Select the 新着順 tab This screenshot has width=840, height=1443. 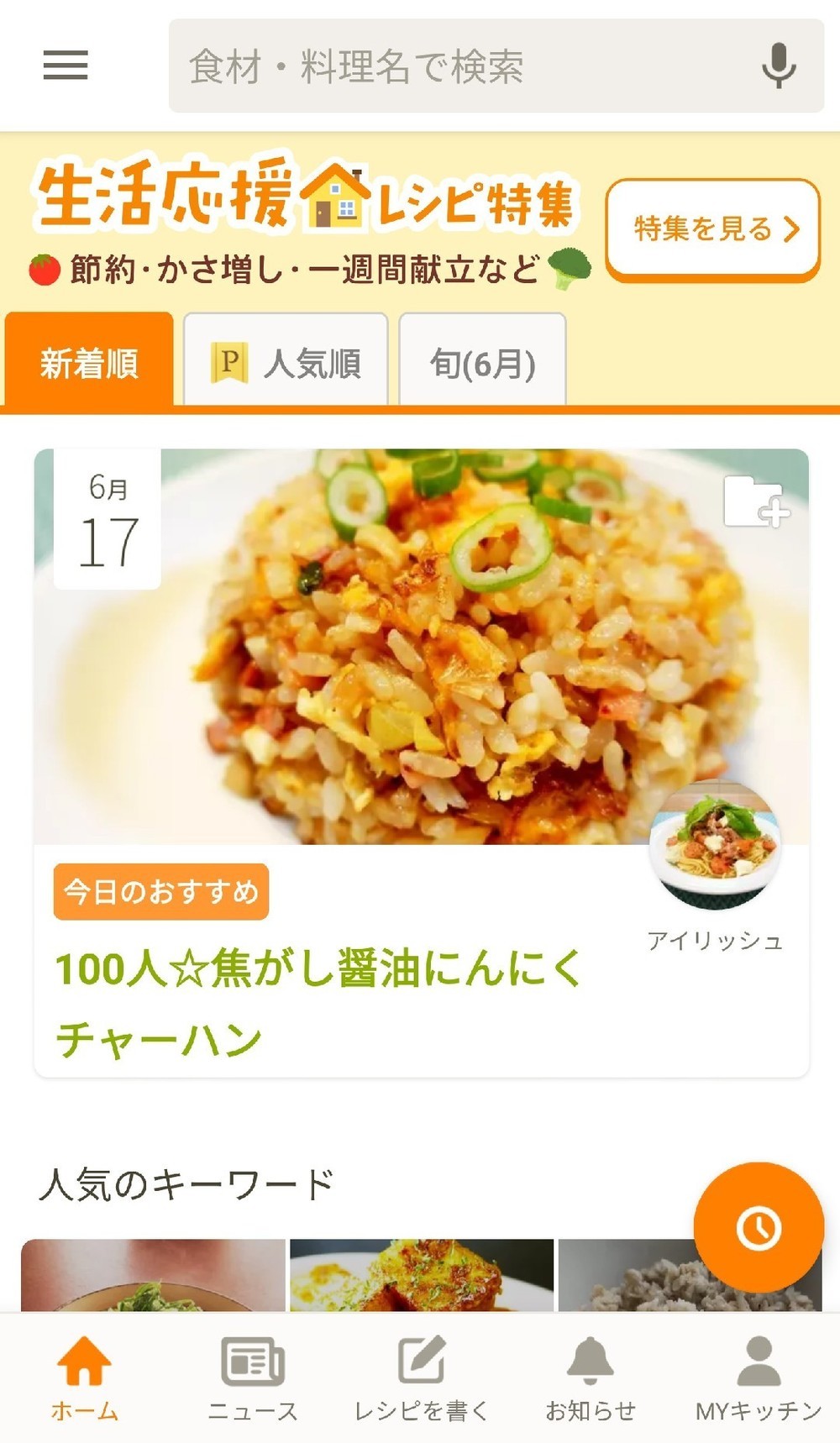[x=89, y=363]
